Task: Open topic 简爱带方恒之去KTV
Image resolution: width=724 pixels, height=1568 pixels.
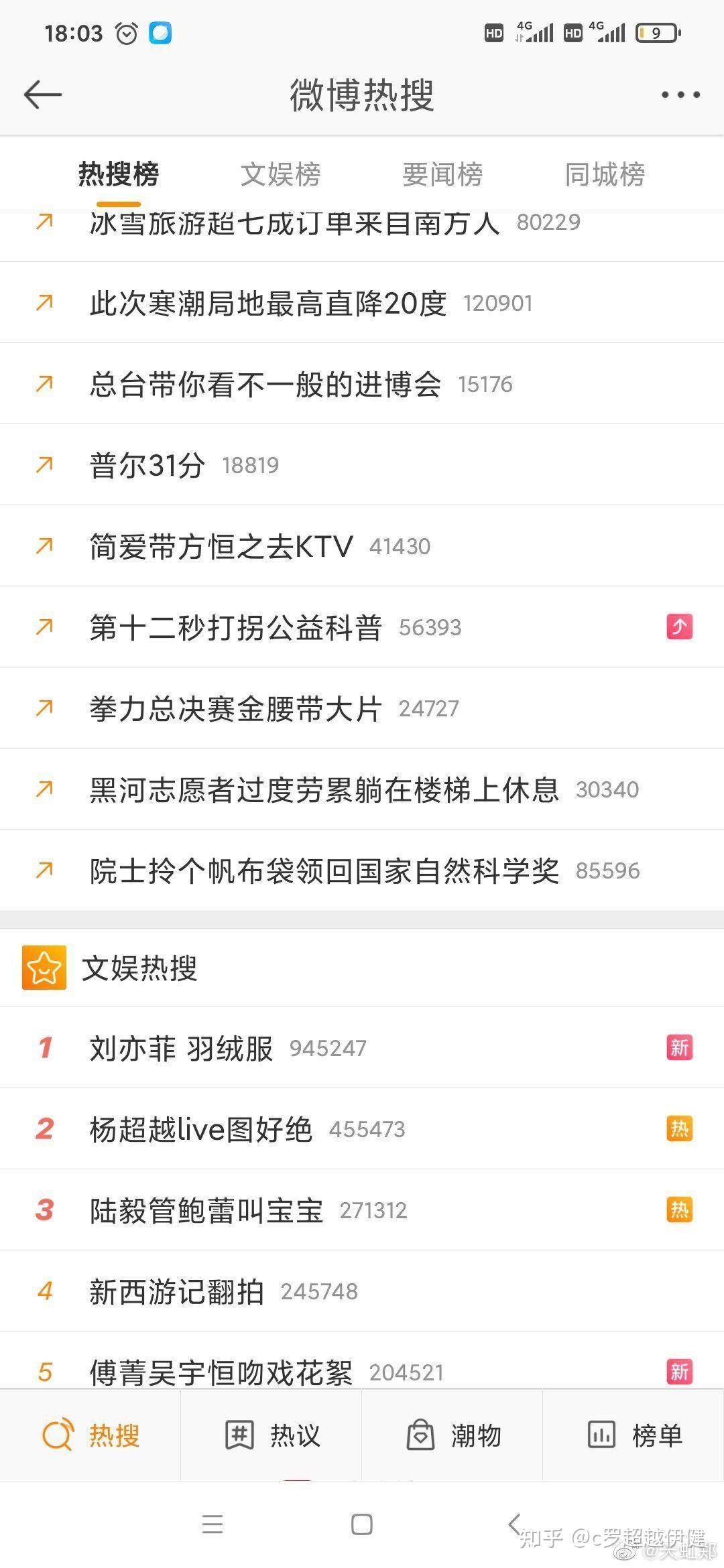Action: (x=221, y=546)
